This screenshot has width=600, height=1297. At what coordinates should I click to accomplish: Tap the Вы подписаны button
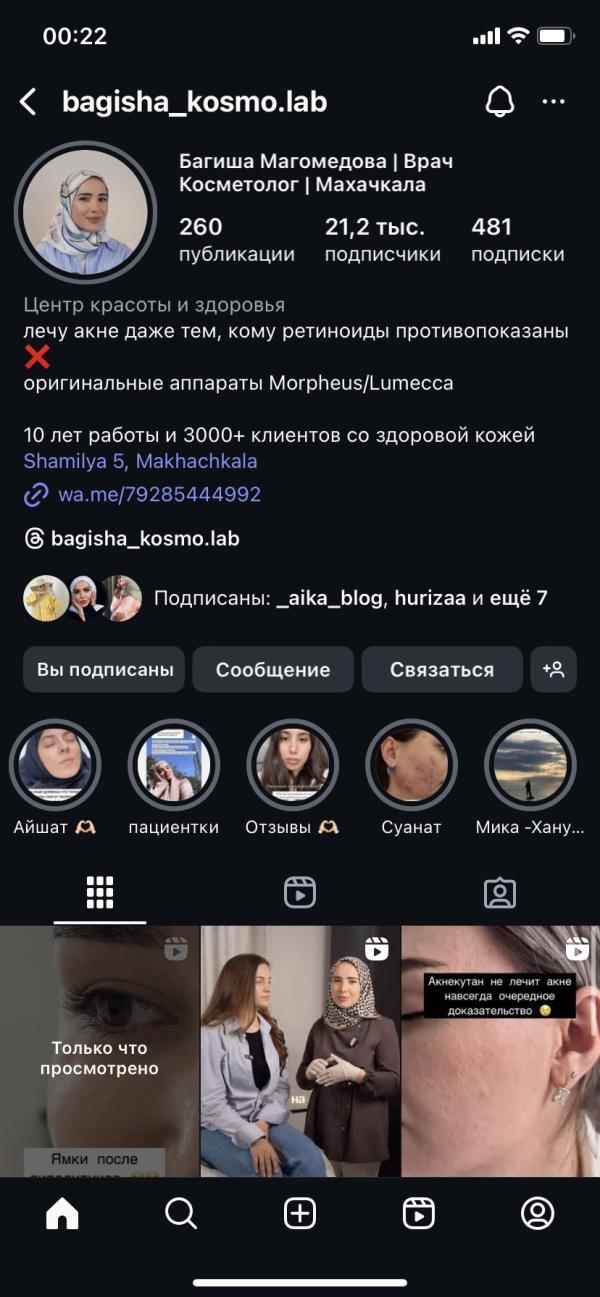pyautogui.click(x=105, y=670)
